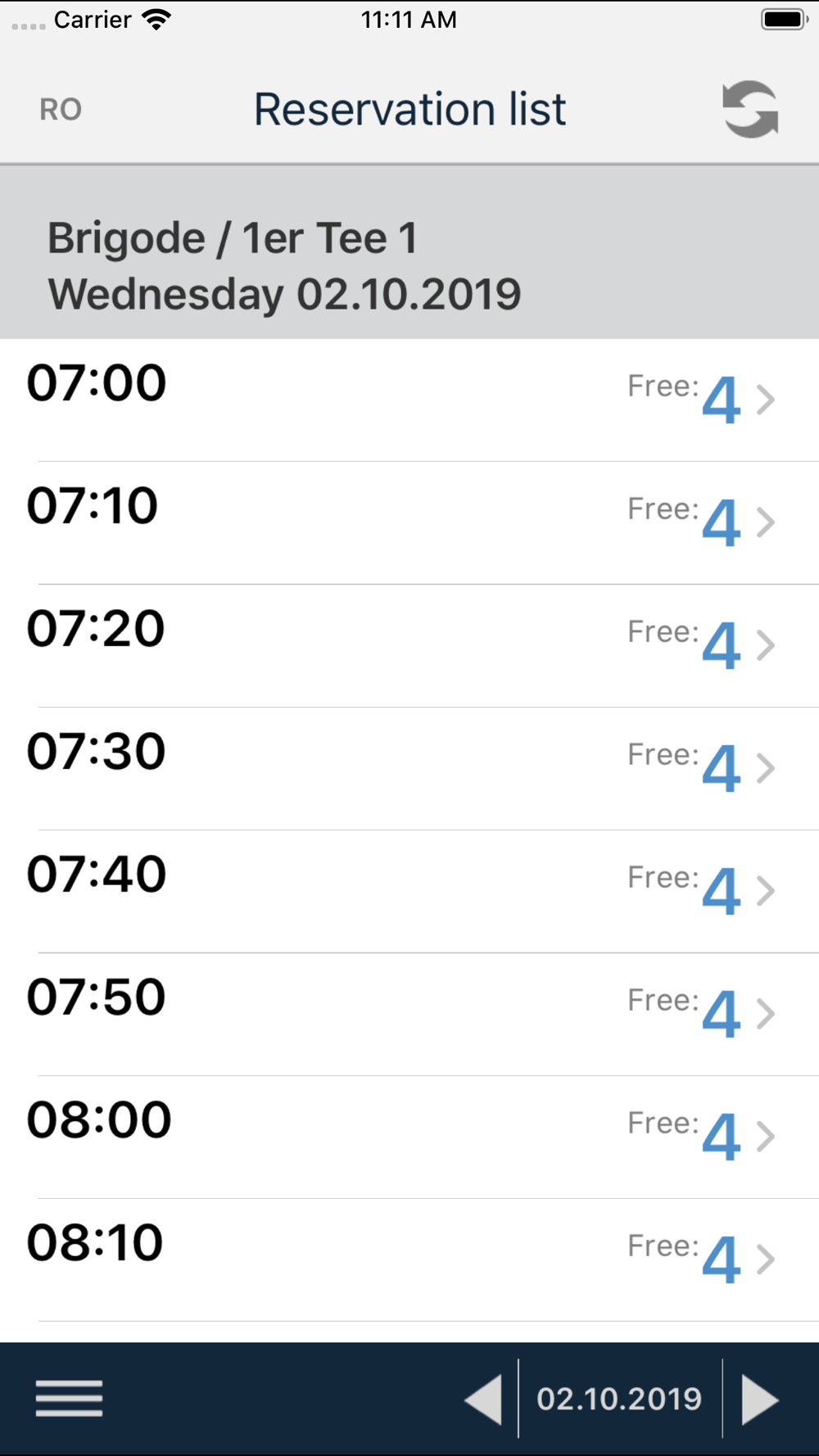This screenshot has height=1456, width=819.
Task: Open the 08:10 time slot
Action: point(409,1260)
